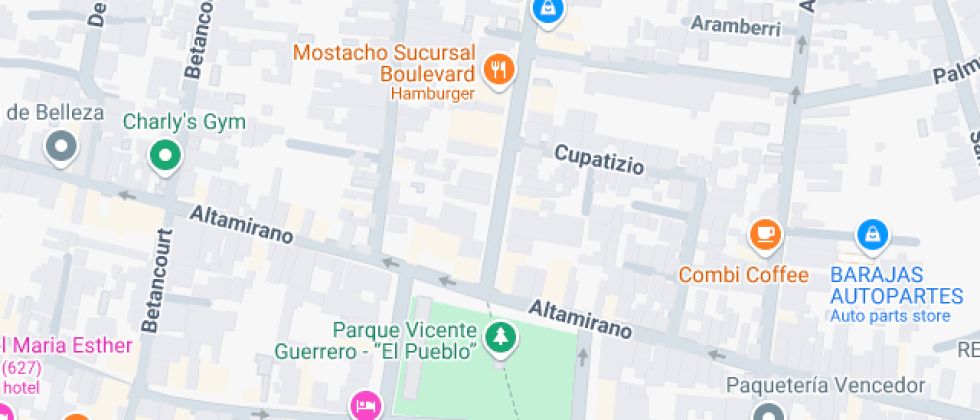The image size is (980, 420).
Task: Open the gray pin near de Belleza
Action: pyautogui.click(x=62, y=147)
